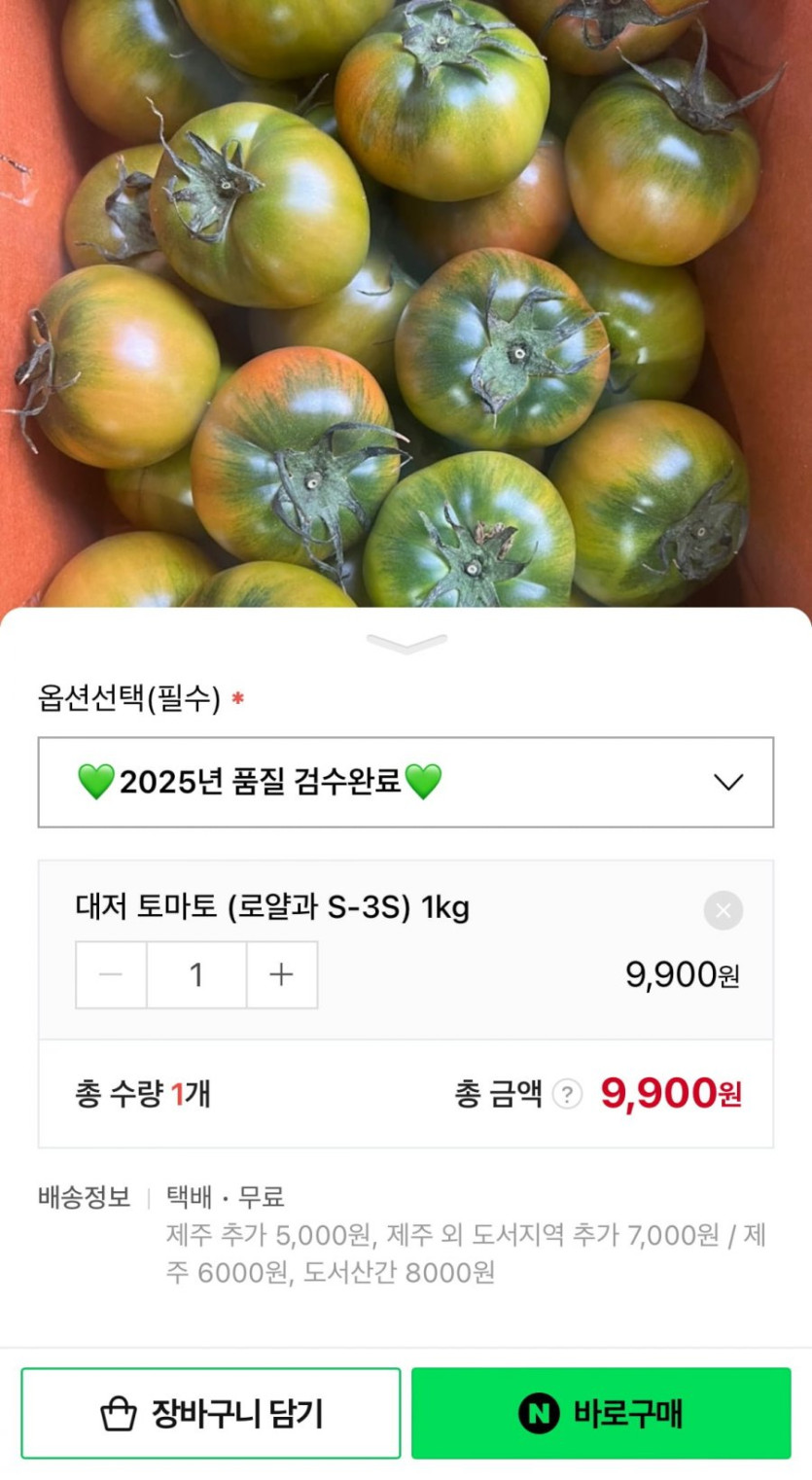Screen dimensions: 812x1480
Task: Collapse the option sheet with the handle chevron
Action: point(406,644)
